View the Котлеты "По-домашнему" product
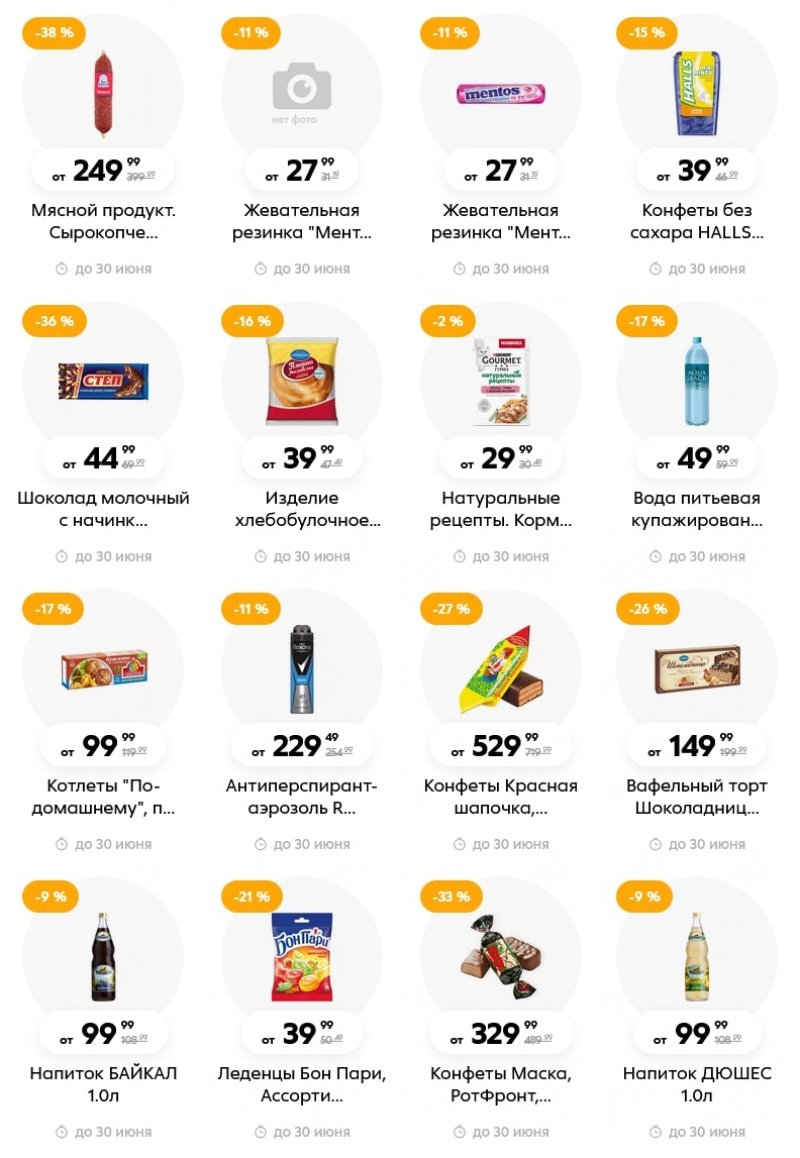This screenshot has height=1158, width=800. (103, 798)
